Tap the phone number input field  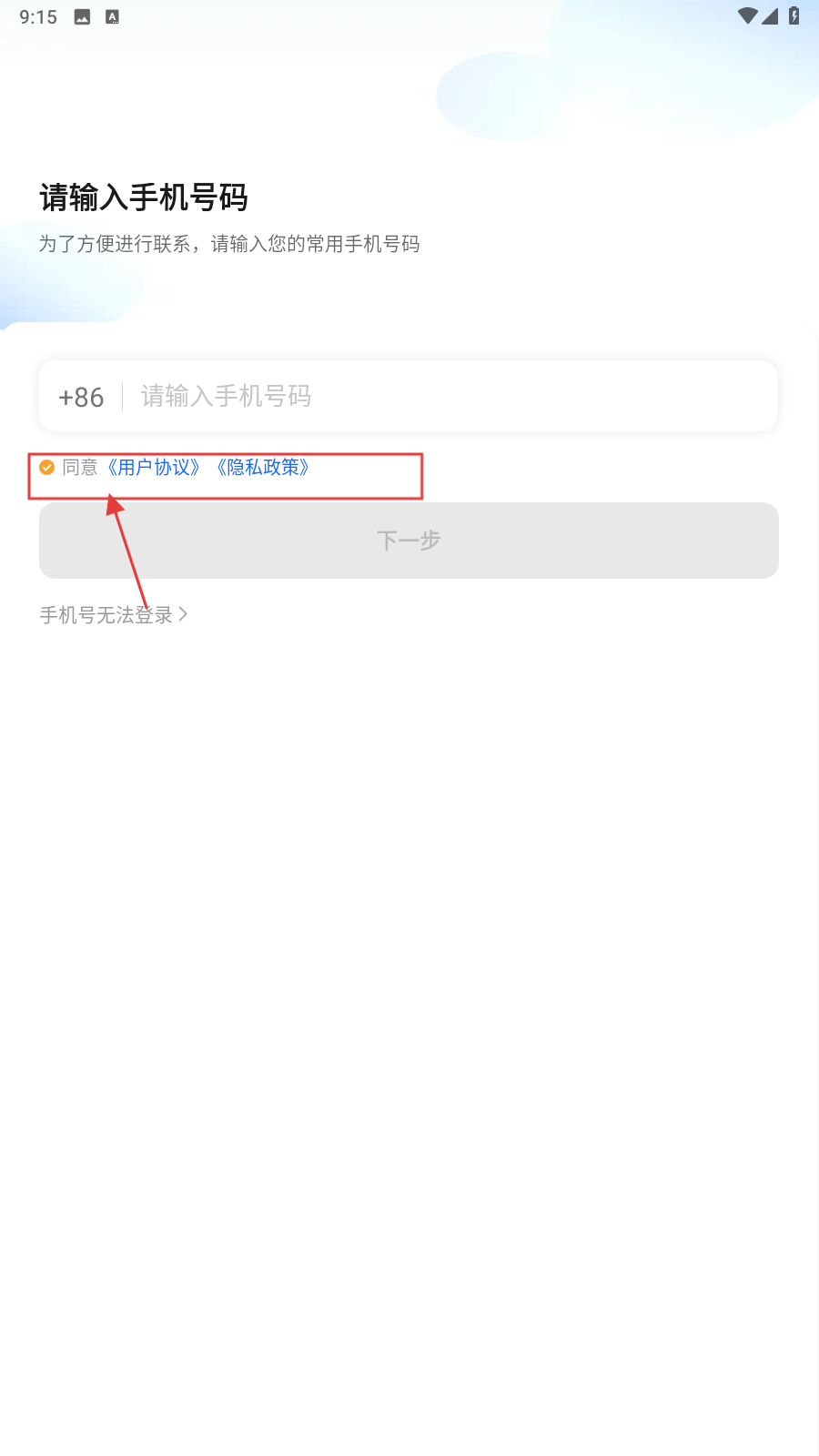coord(450,397)
